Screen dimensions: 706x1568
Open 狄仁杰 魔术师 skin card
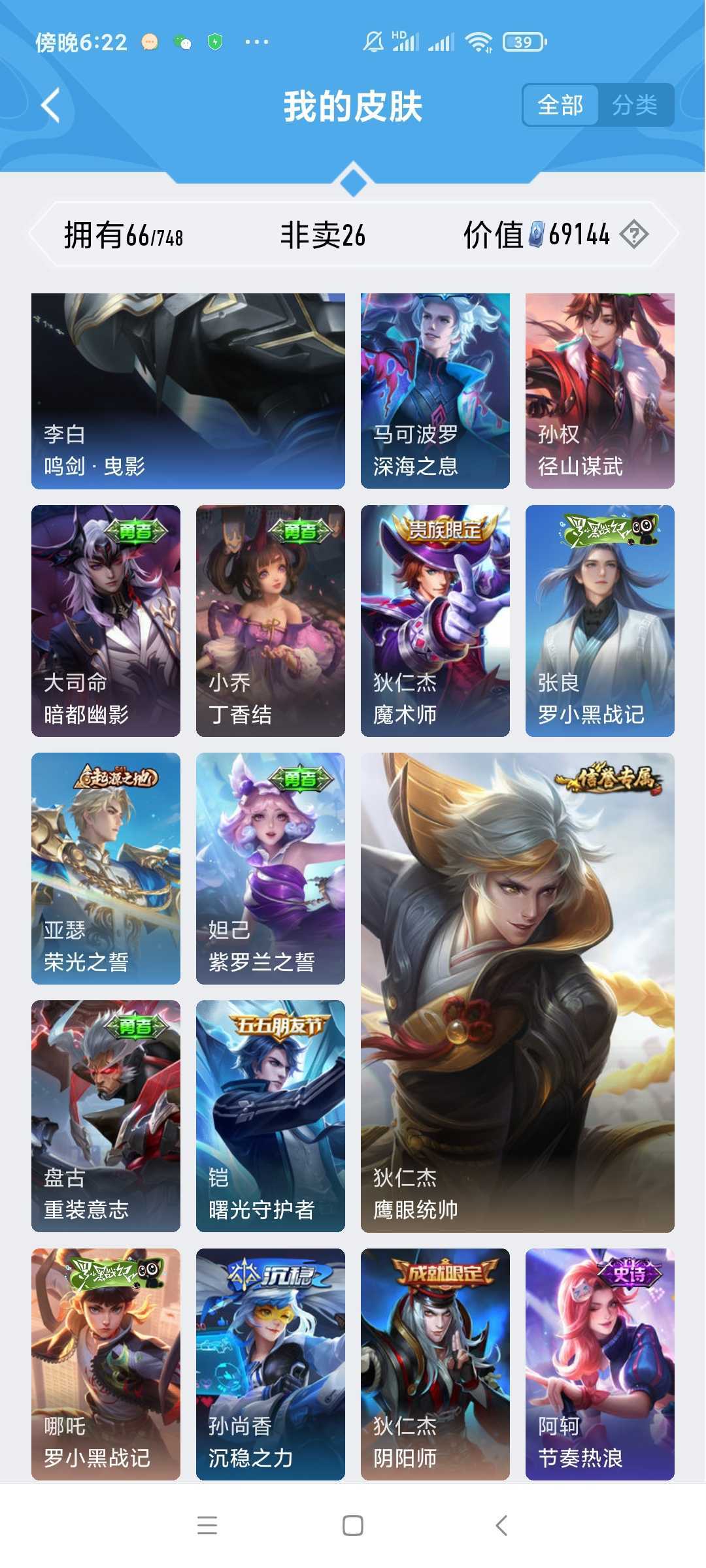(x=435, y=621)
